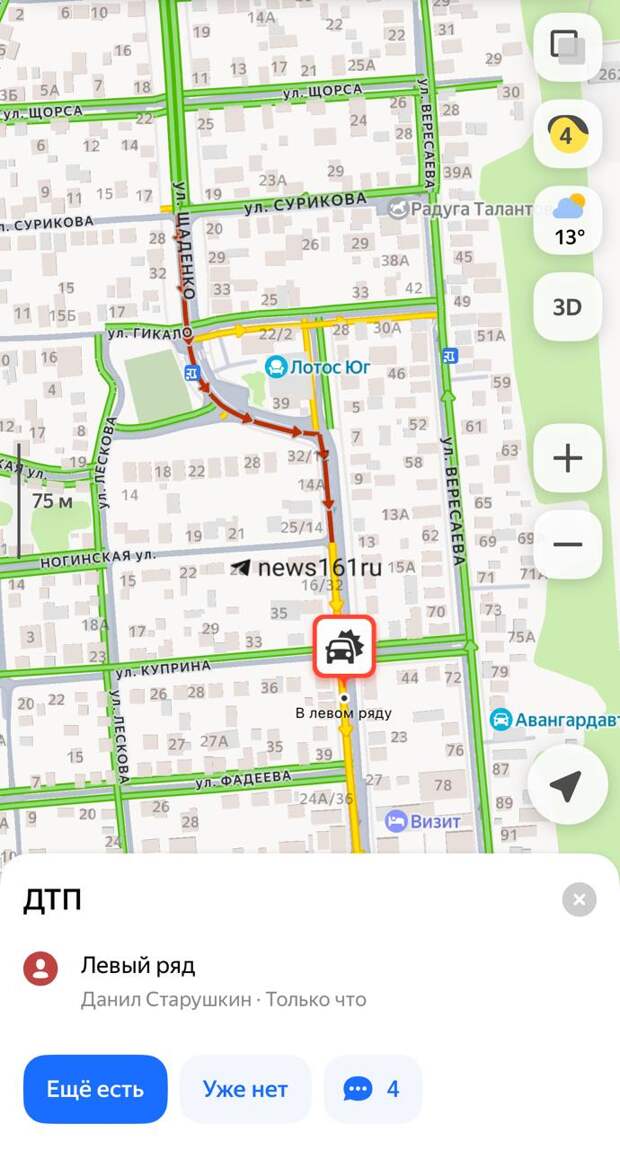The height and width of the screenshot is (1150, 620).
Task: Zoom out with the minus button
Action: (x=567, y=545)
